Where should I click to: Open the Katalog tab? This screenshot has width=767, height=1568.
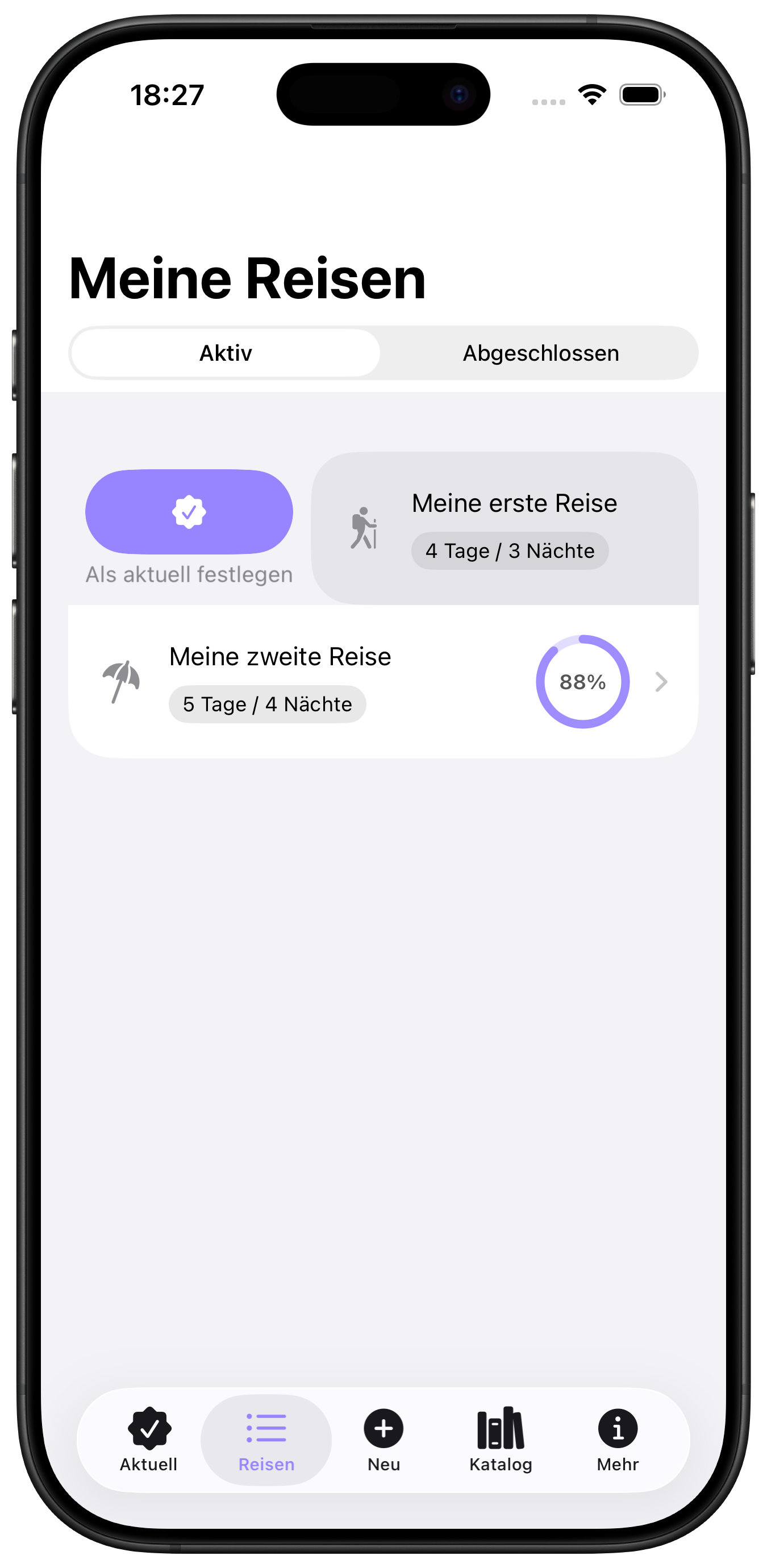pyautogui.click(x=501, y=1440)
